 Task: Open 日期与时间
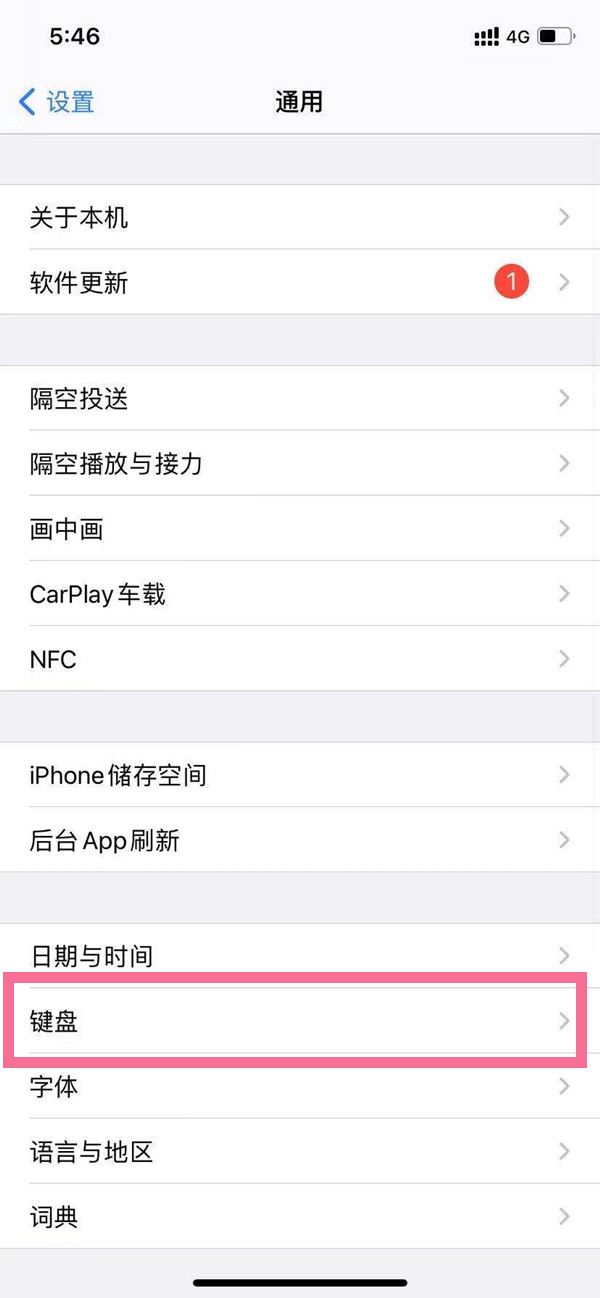click(x=300, y=955)
